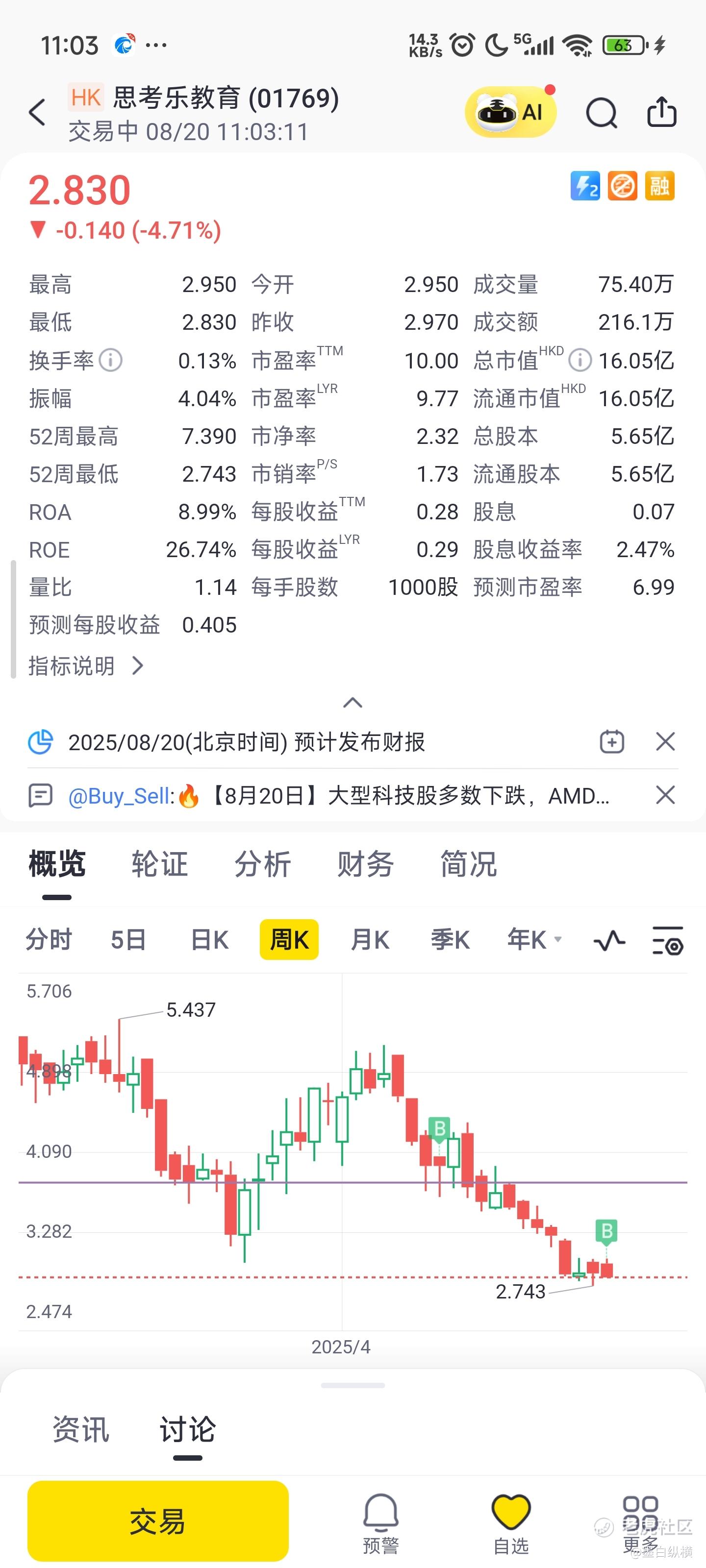
Task: Open the 财务 tab
Action: pos(365,864)
